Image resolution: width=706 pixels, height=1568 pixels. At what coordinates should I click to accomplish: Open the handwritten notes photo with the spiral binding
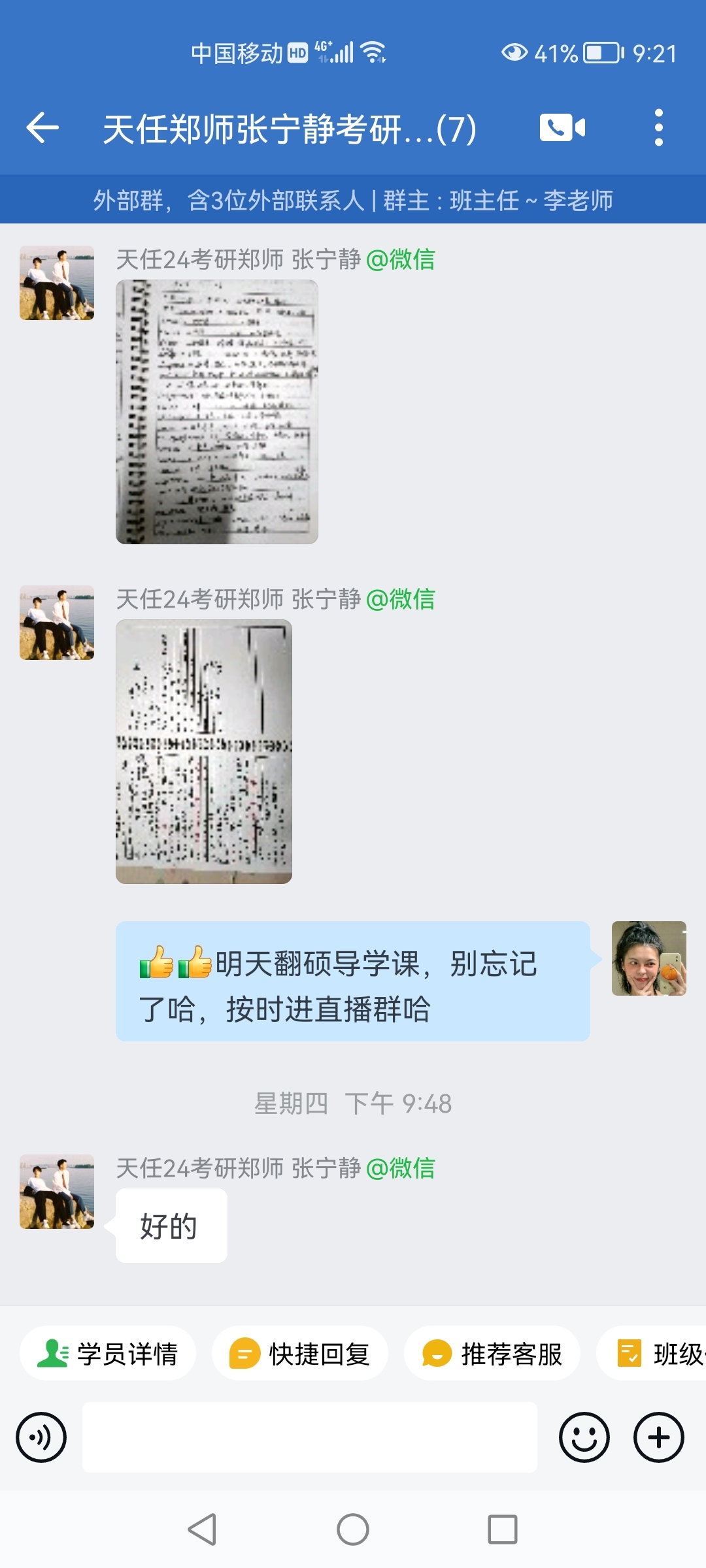[x=217, y=412]
